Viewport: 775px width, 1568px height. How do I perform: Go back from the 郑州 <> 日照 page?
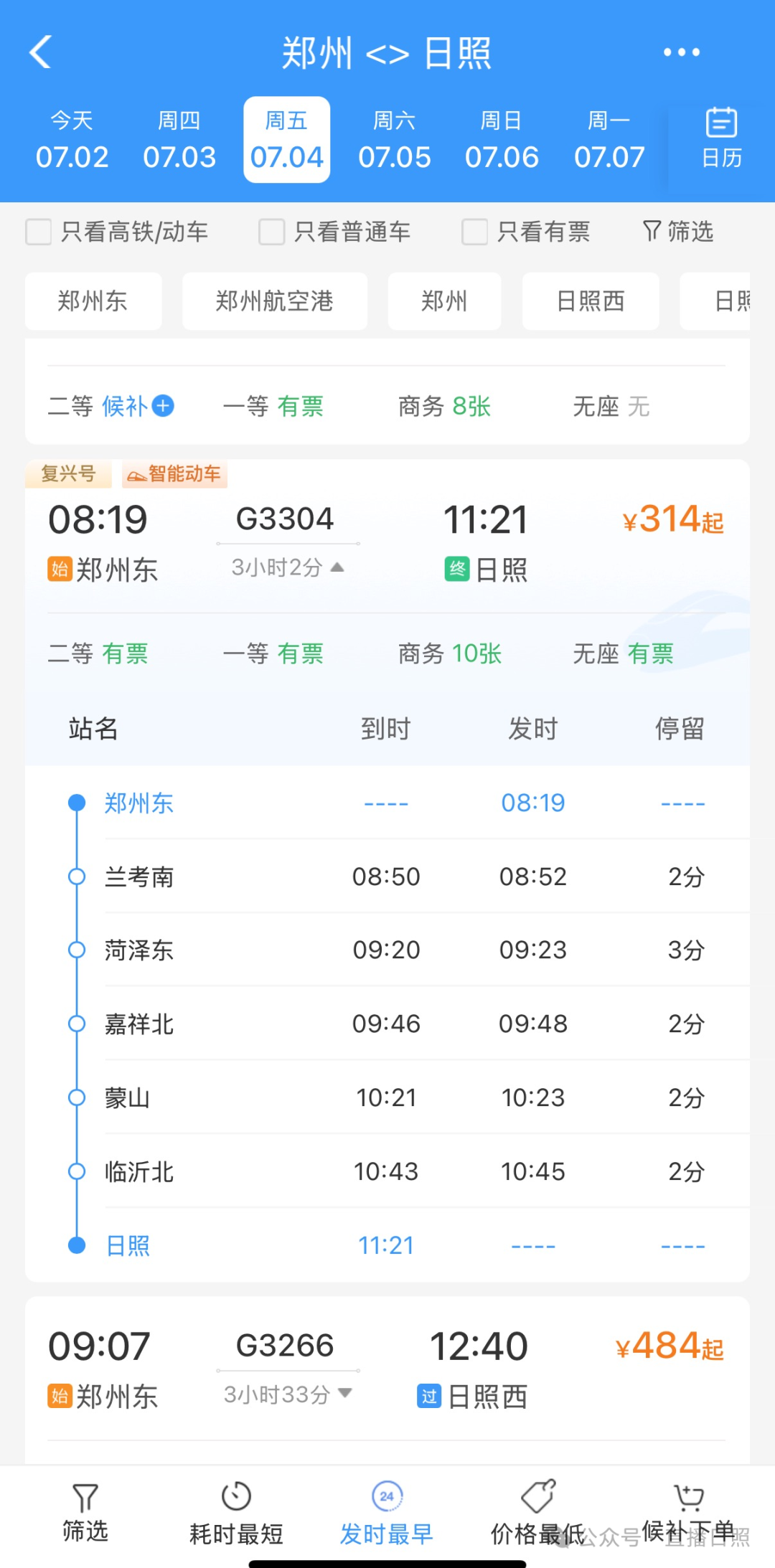pyautogui.click(x=41, y=52)
